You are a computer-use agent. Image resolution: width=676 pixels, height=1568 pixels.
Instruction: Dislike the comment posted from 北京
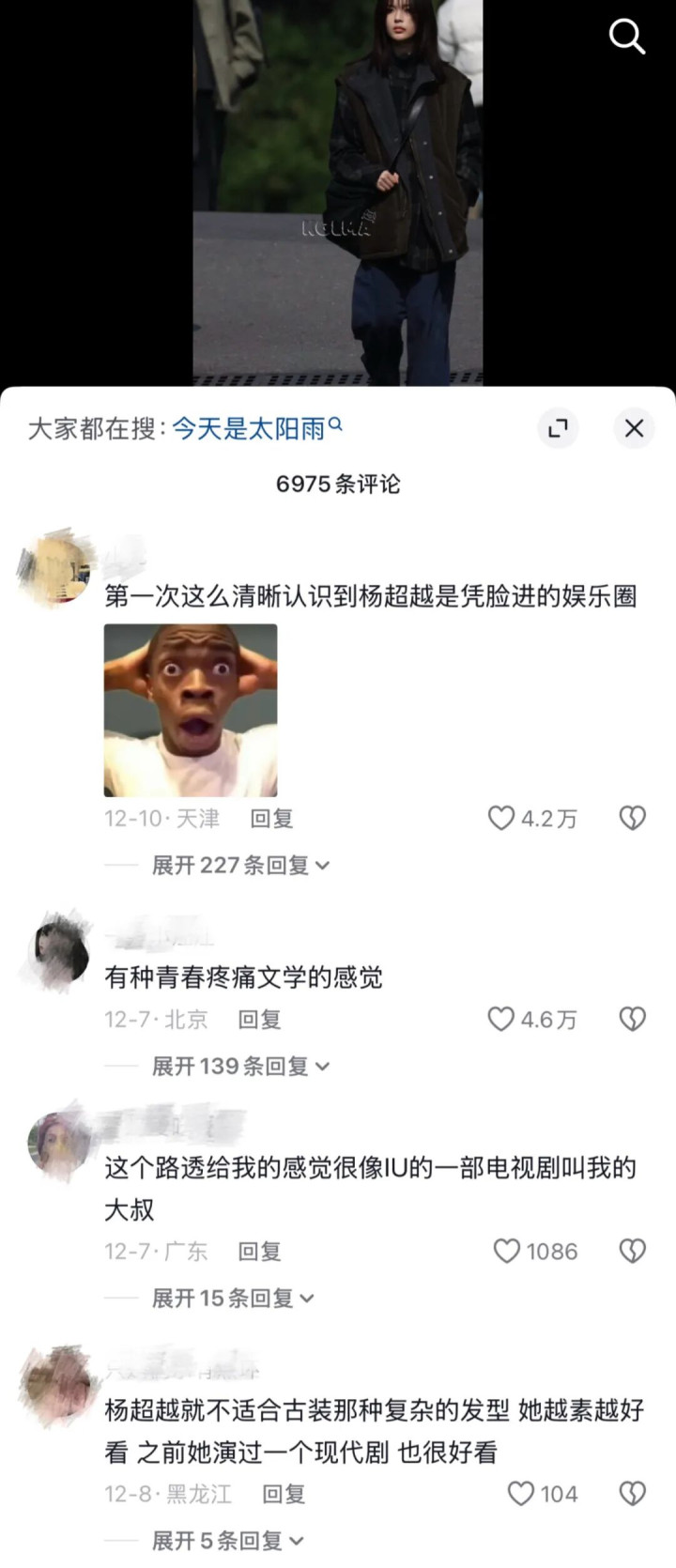(x=633, y=1019)
